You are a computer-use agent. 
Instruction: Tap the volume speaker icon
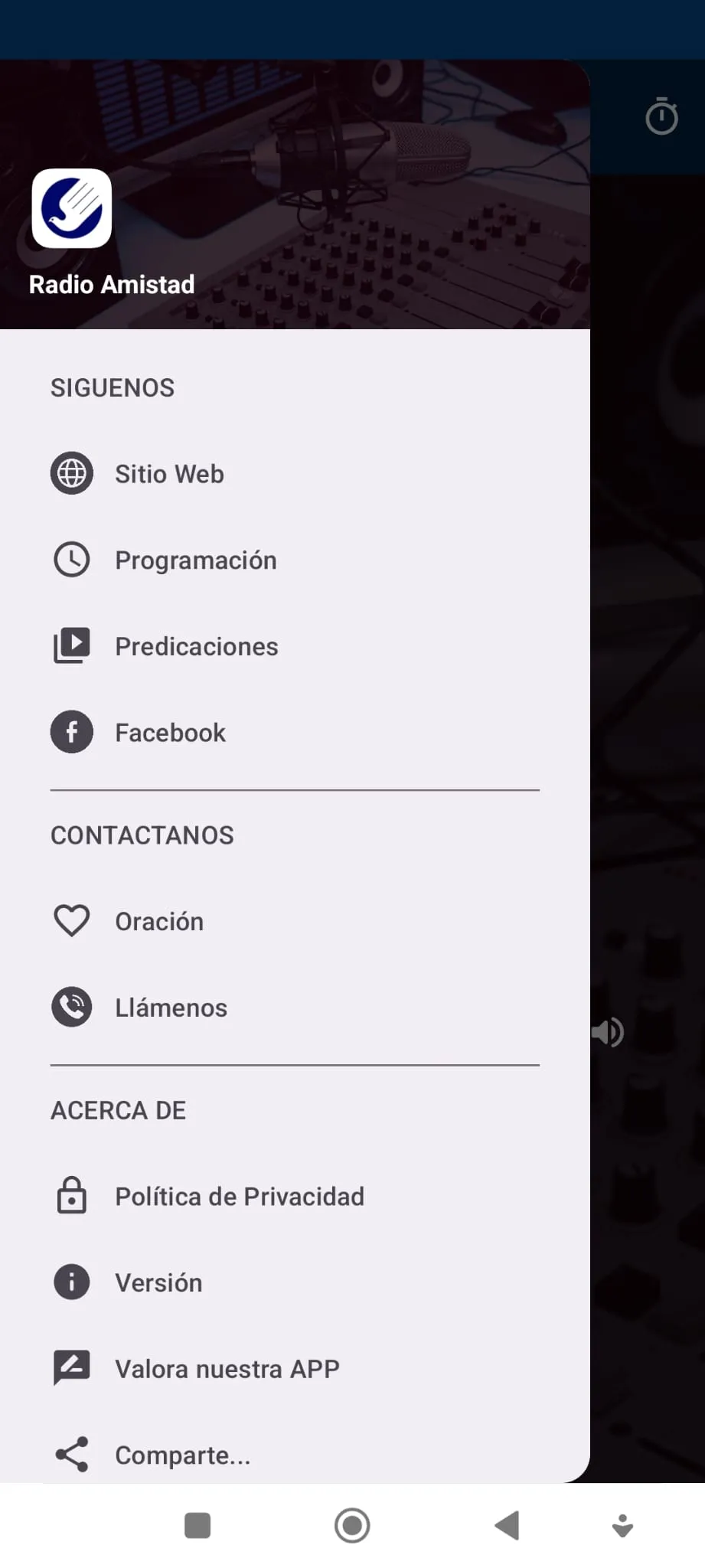click(x=609, y=1032)
